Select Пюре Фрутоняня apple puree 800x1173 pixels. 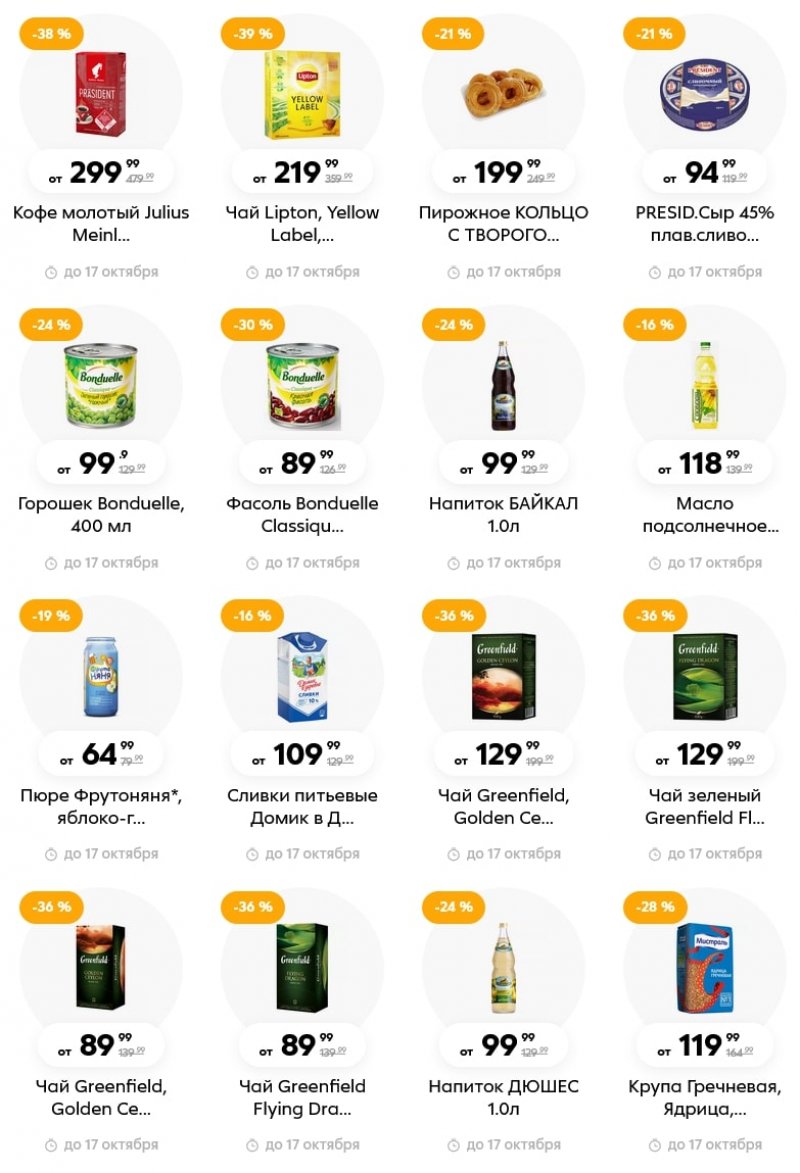[101, 677]
